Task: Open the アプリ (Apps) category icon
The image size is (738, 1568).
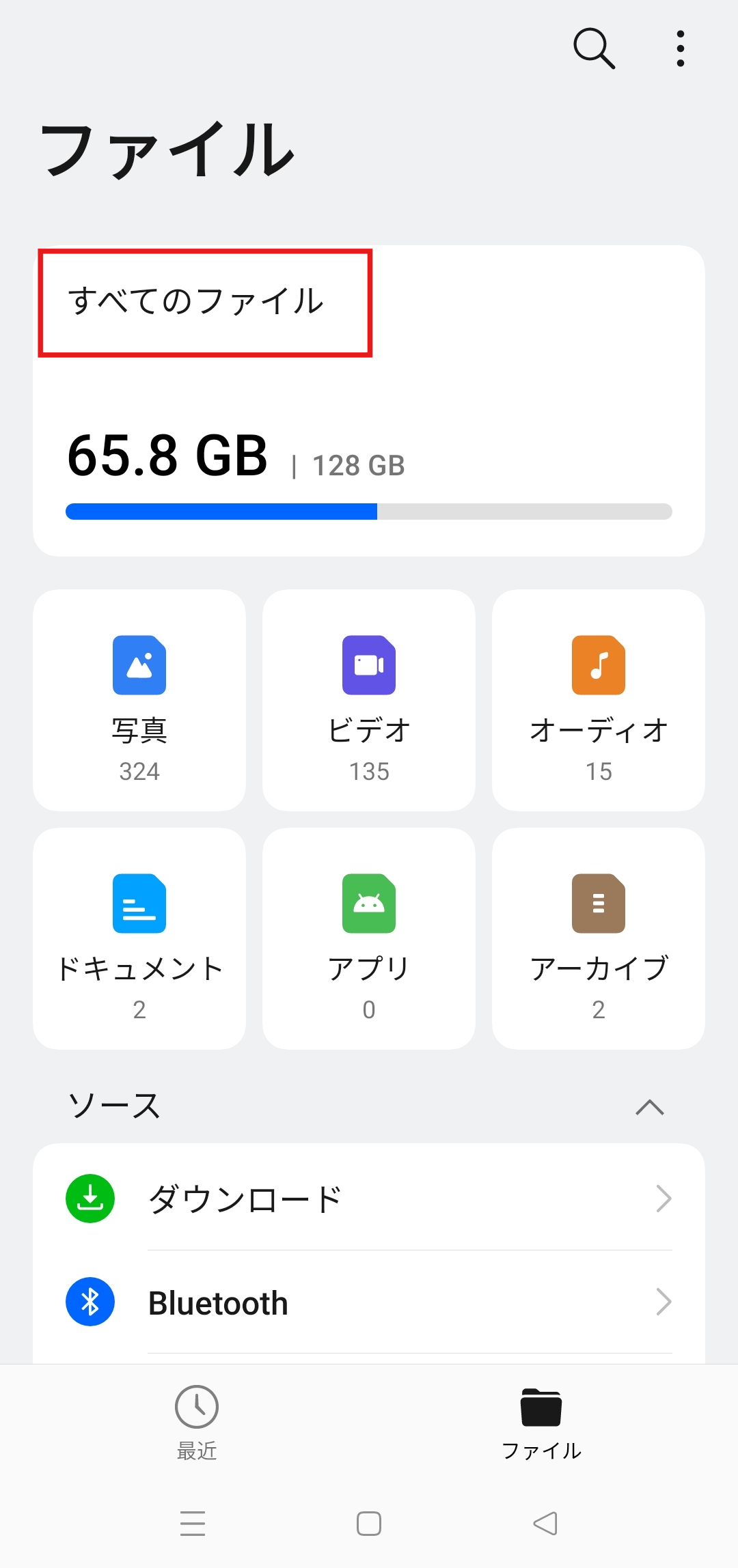Action: pos(368,903)
